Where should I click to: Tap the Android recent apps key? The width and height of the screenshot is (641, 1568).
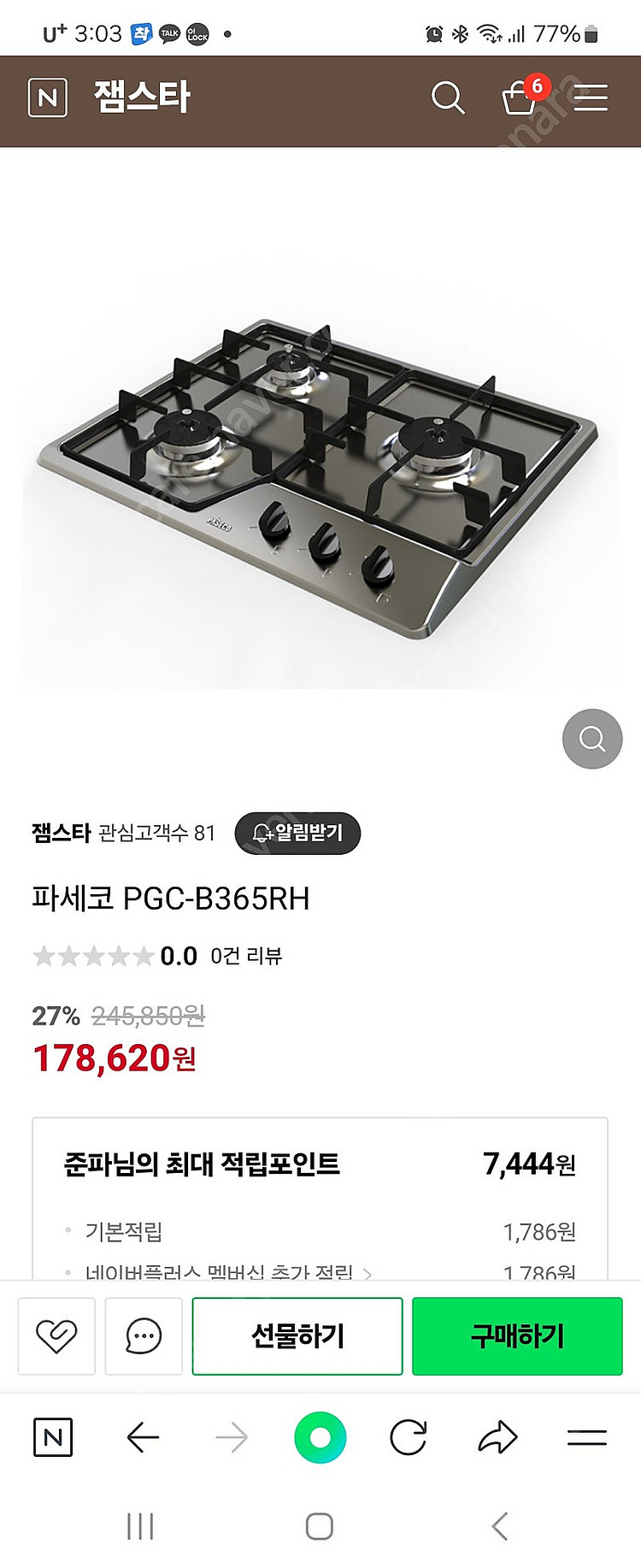point(141,1527)
